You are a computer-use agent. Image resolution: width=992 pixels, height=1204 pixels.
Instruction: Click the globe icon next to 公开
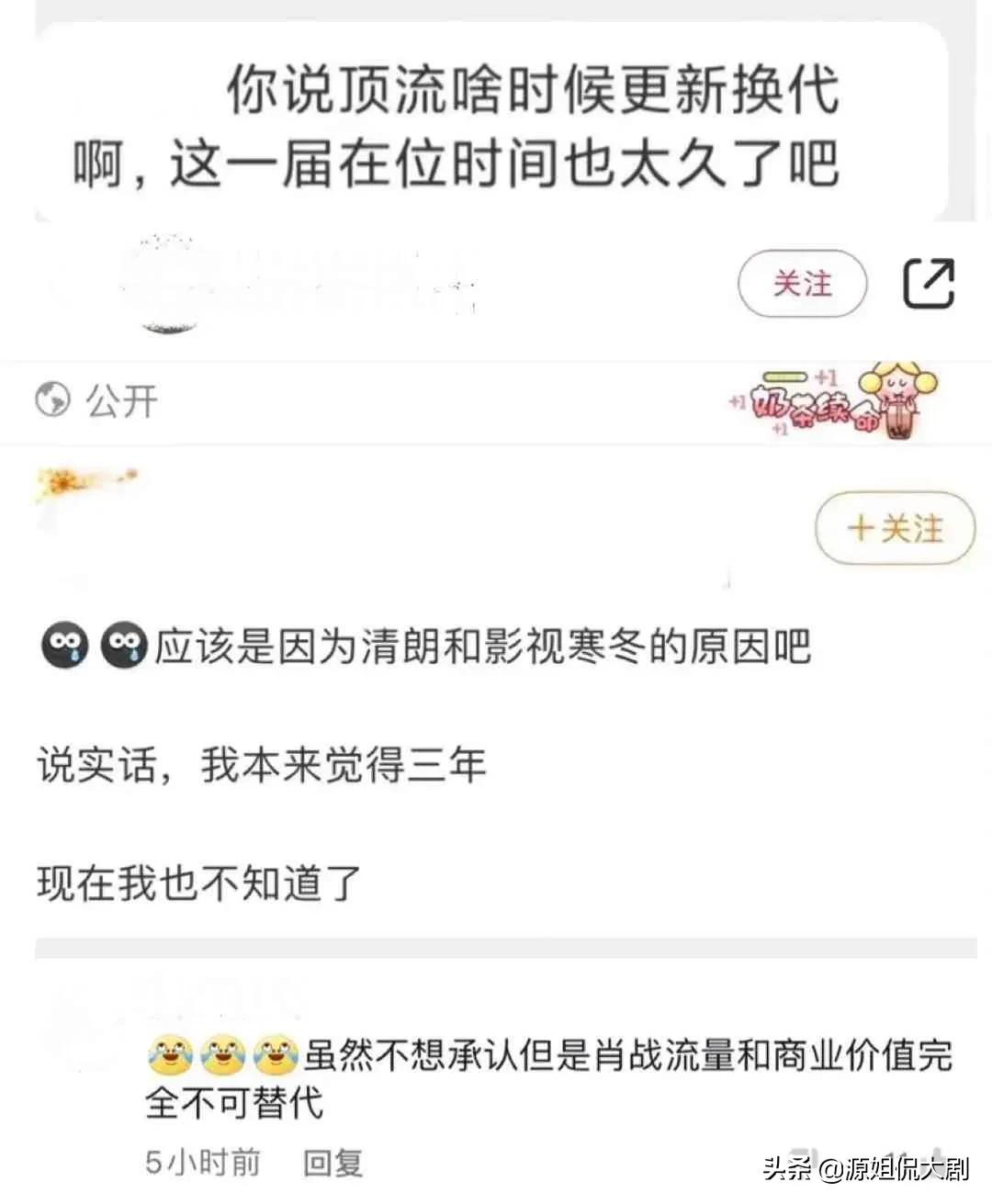52,401
